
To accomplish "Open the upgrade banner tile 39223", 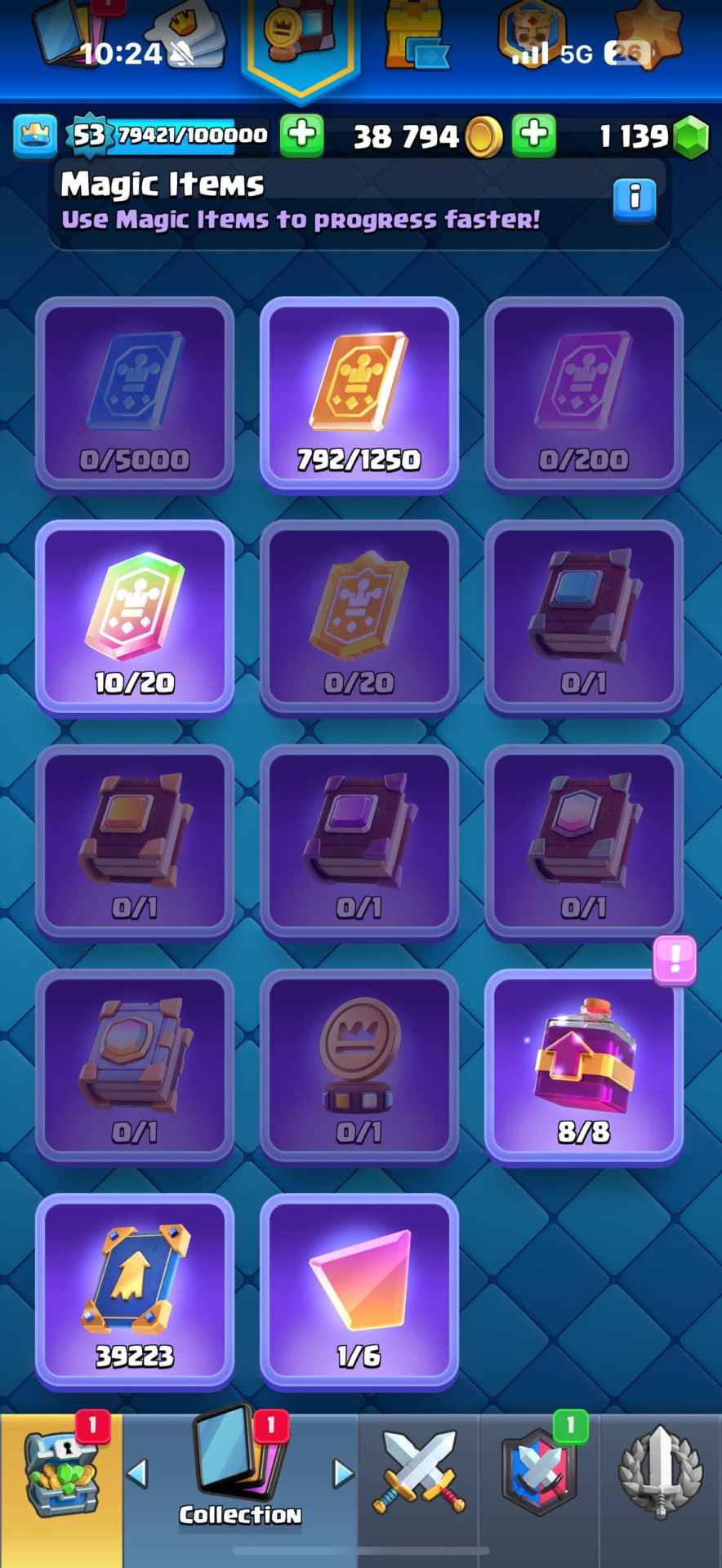I will tap(135, 1291).
